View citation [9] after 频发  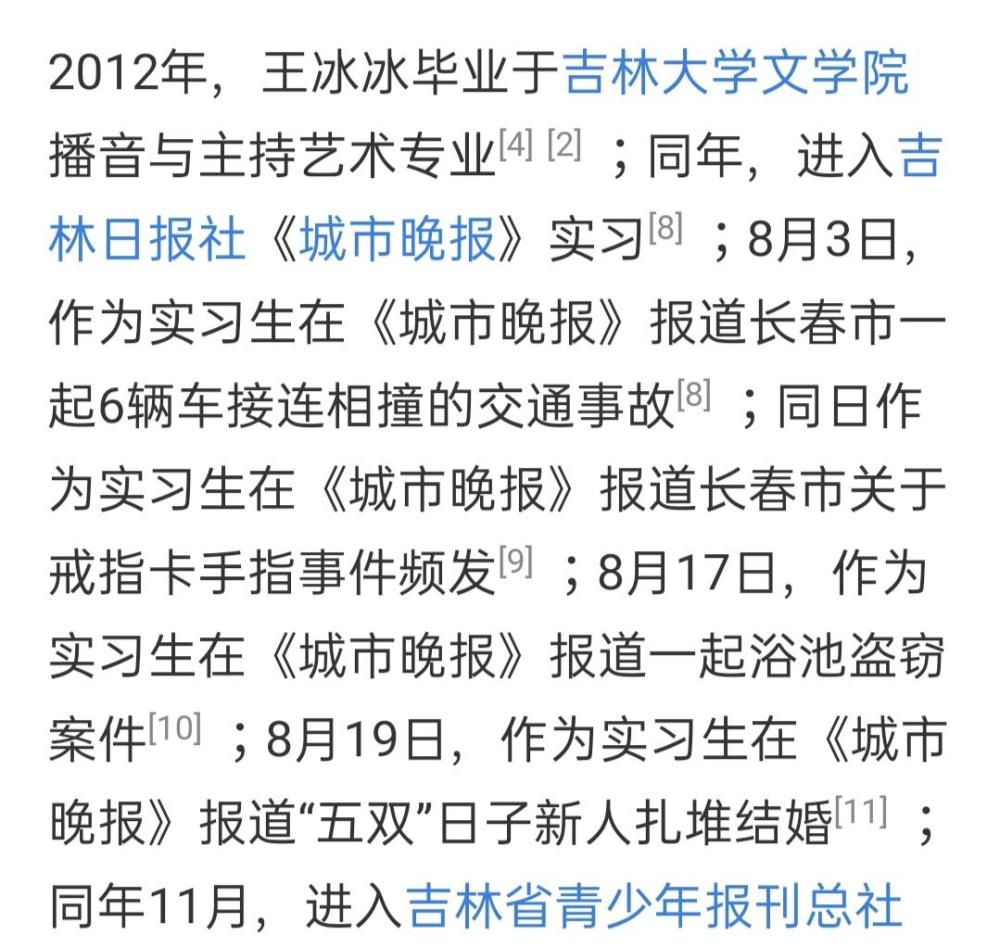(x=516, y=562)
